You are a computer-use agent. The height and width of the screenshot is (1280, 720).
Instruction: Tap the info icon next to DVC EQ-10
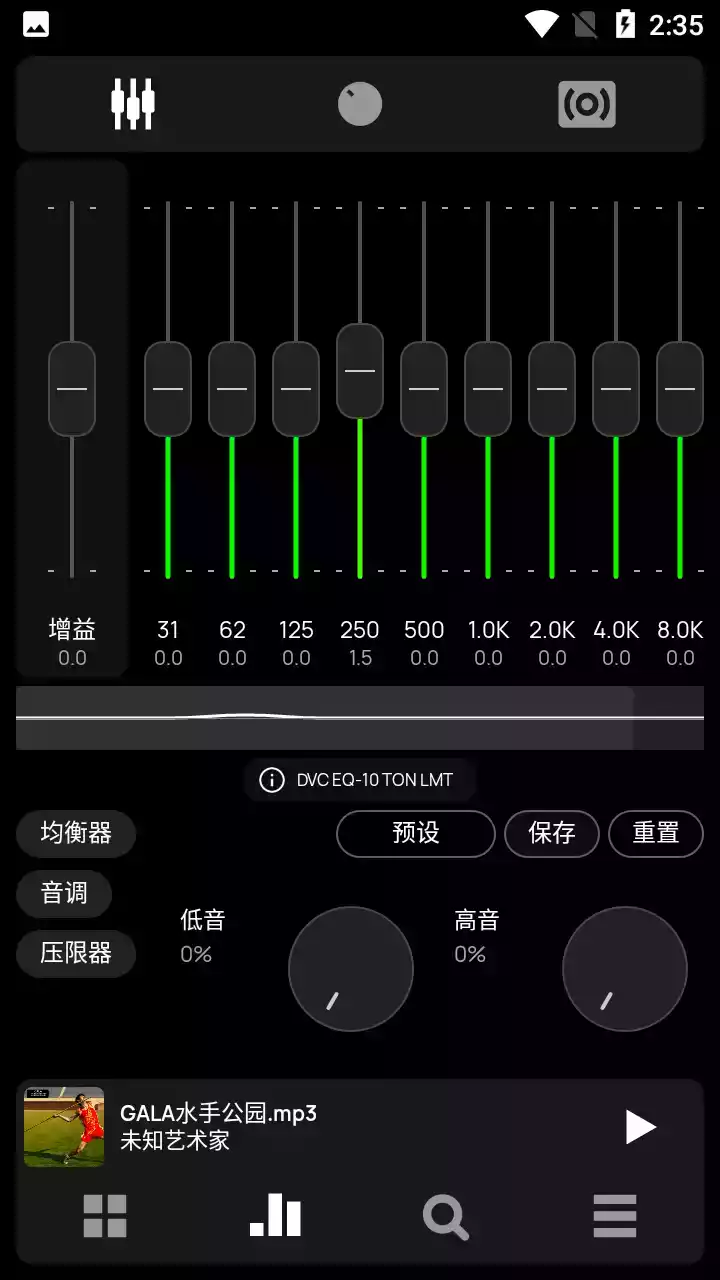[270, 780]
